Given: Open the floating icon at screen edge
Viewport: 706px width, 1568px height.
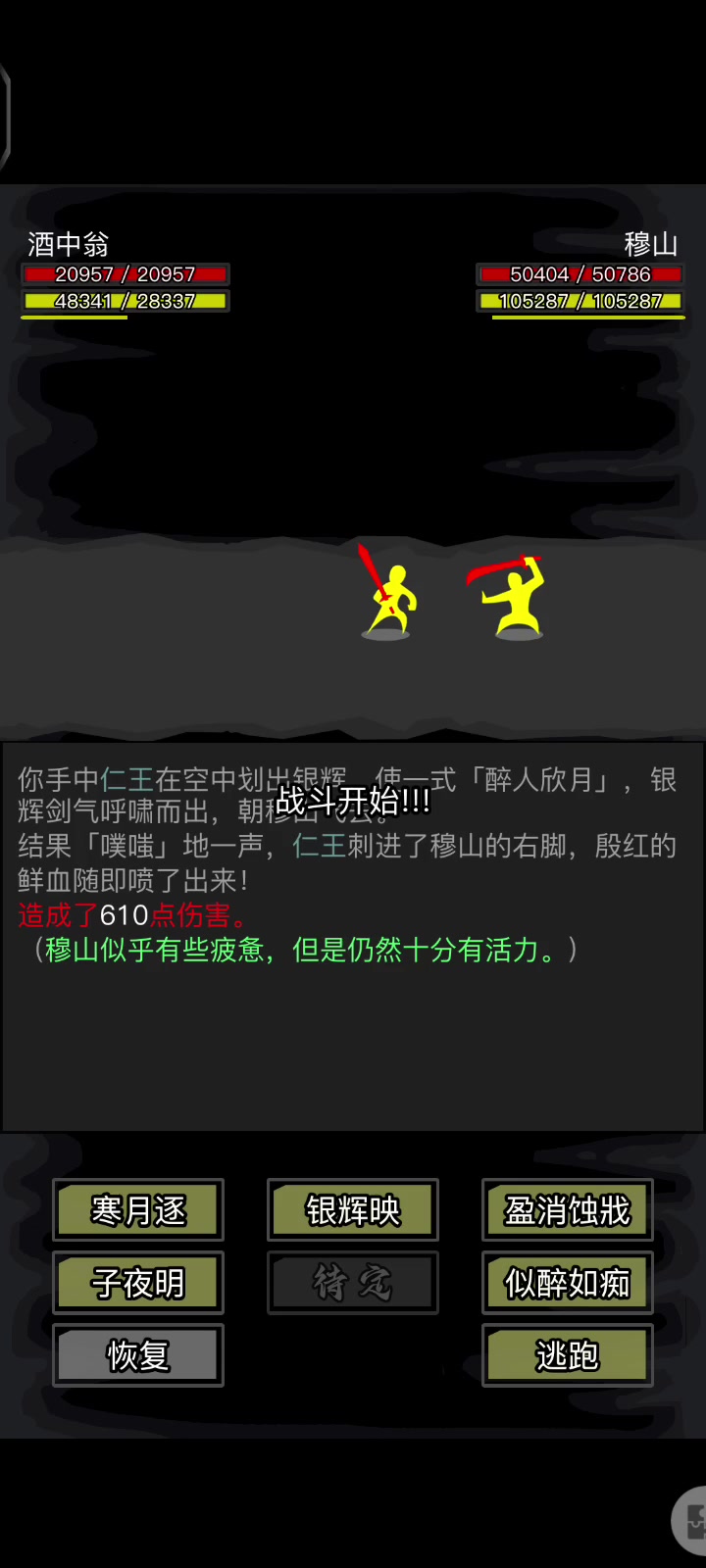Looking at the screenshot, I should tap(690, 1519).
